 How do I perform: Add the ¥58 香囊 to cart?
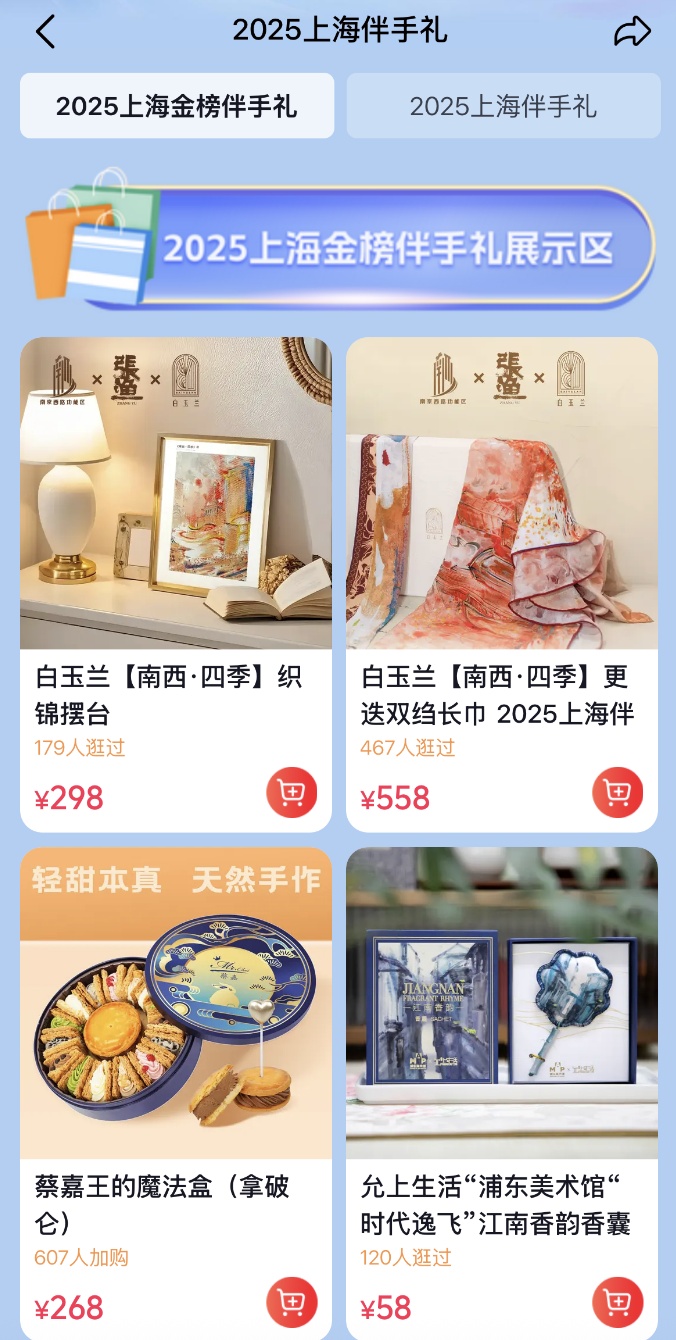(618, 1303)
